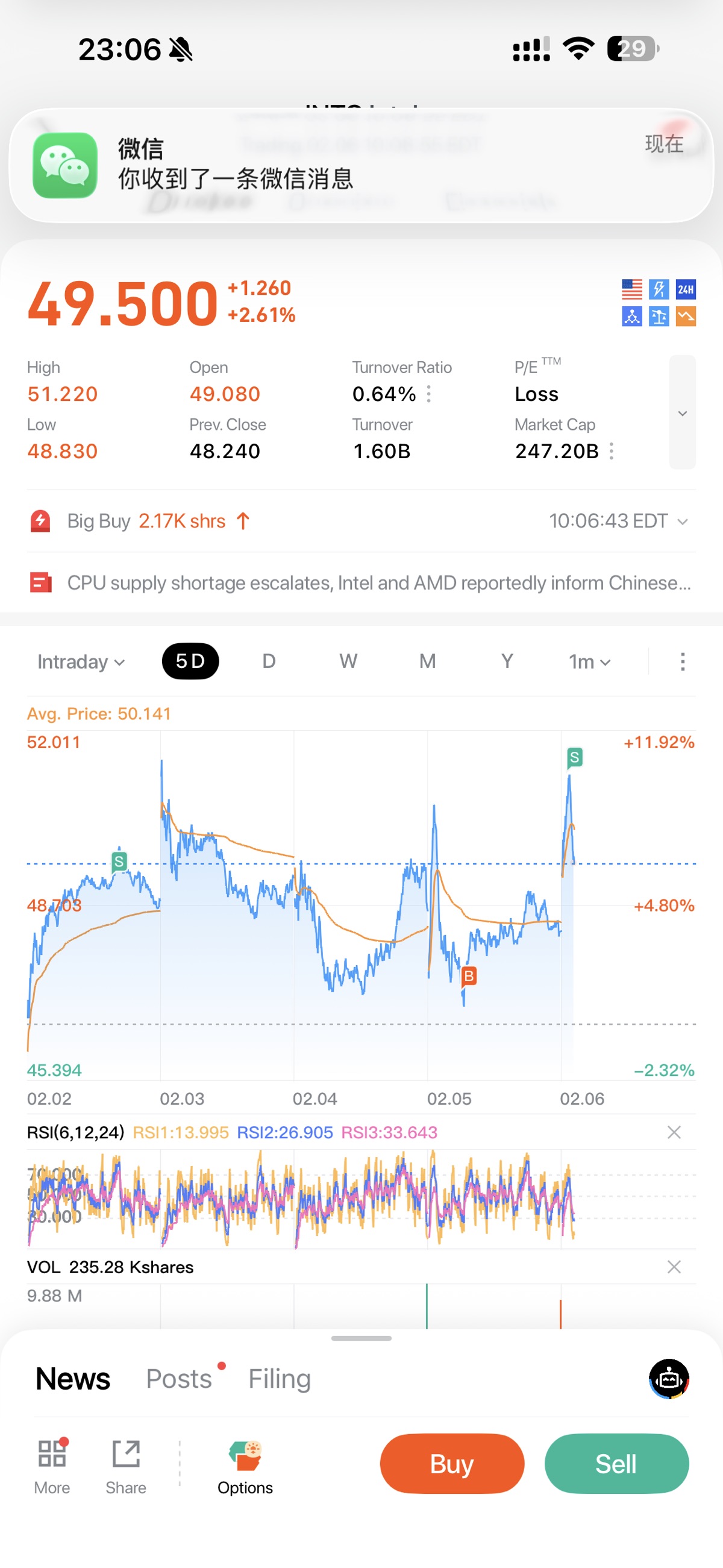Expand the stock details panel
Screen dimensions: 723x1568
[x=682, y=413]
